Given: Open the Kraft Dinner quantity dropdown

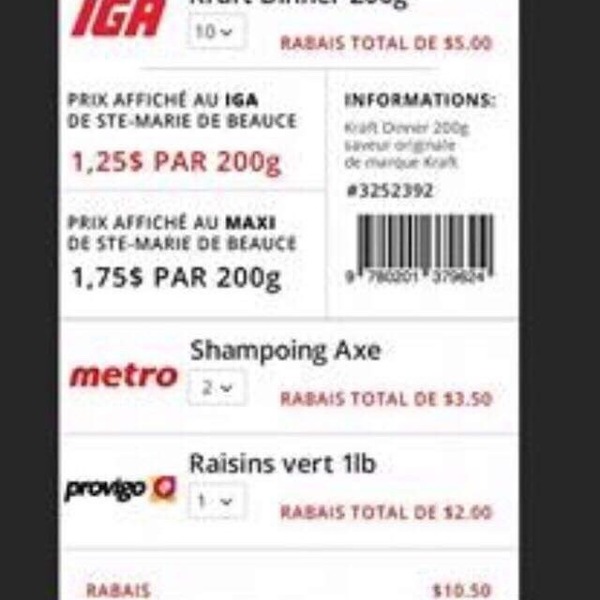Looking at the screenshot, I should 216,32.
